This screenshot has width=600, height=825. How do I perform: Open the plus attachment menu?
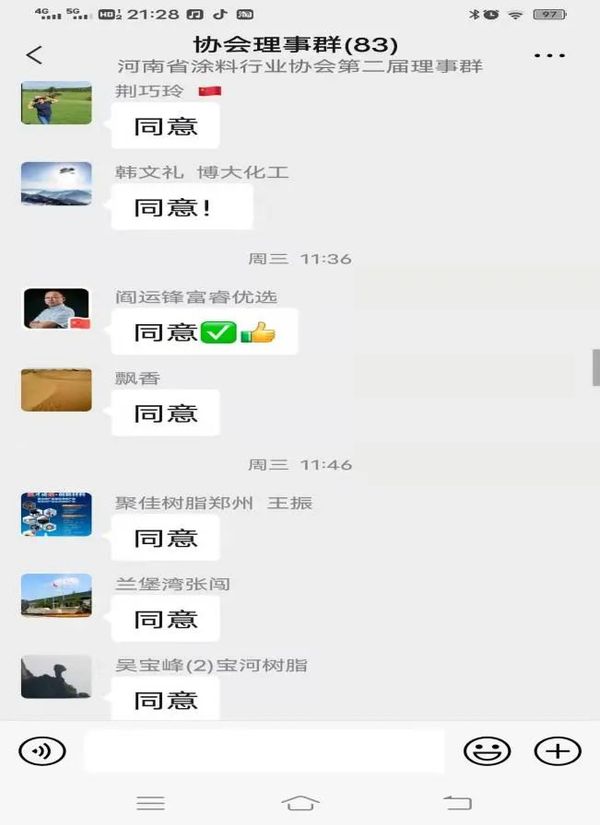click(557, 751)
